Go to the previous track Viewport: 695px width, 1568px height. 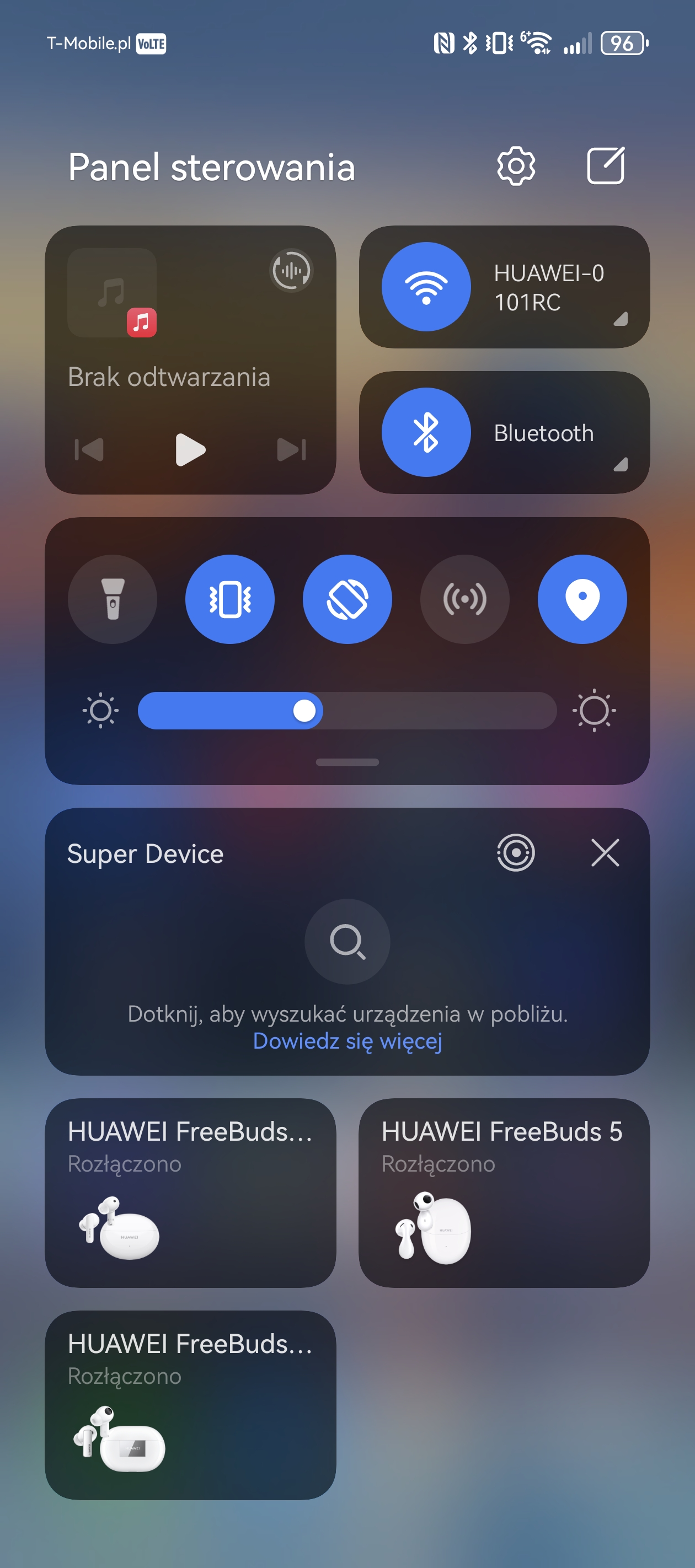89,450
